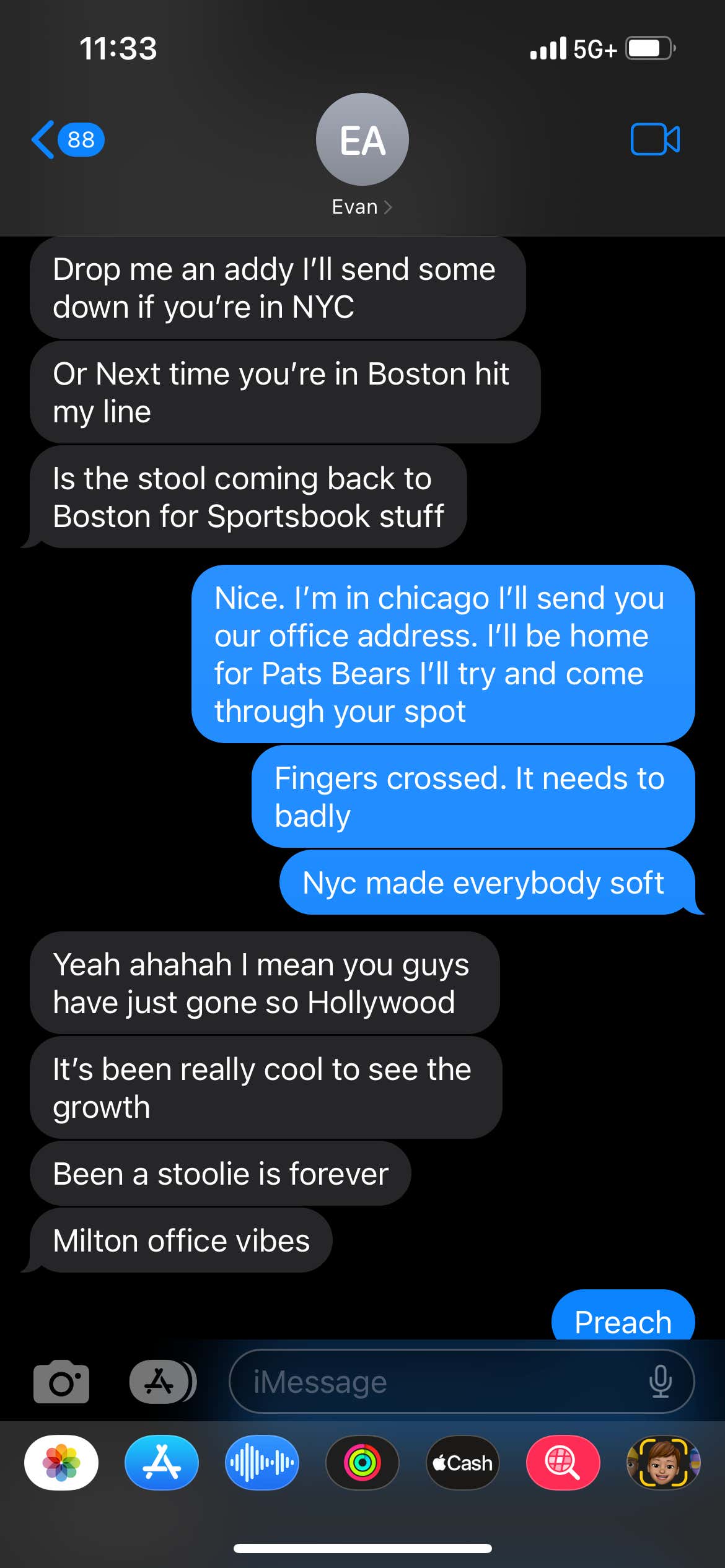Open the Fitness activity rings app
The height and width of the screenshot is (1568, 725).
(x=362, y=1462)
